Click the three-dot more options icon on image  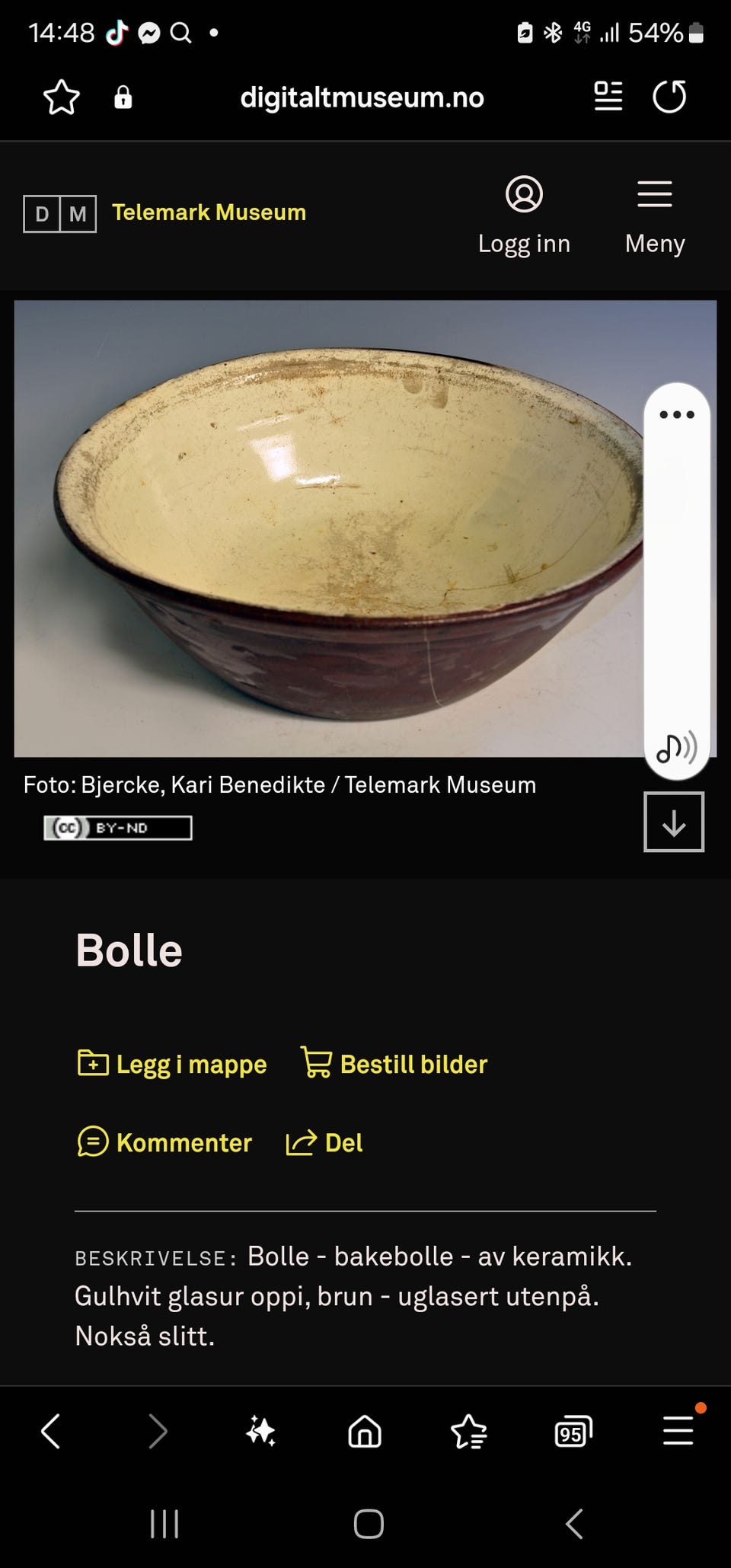[676, 414]
